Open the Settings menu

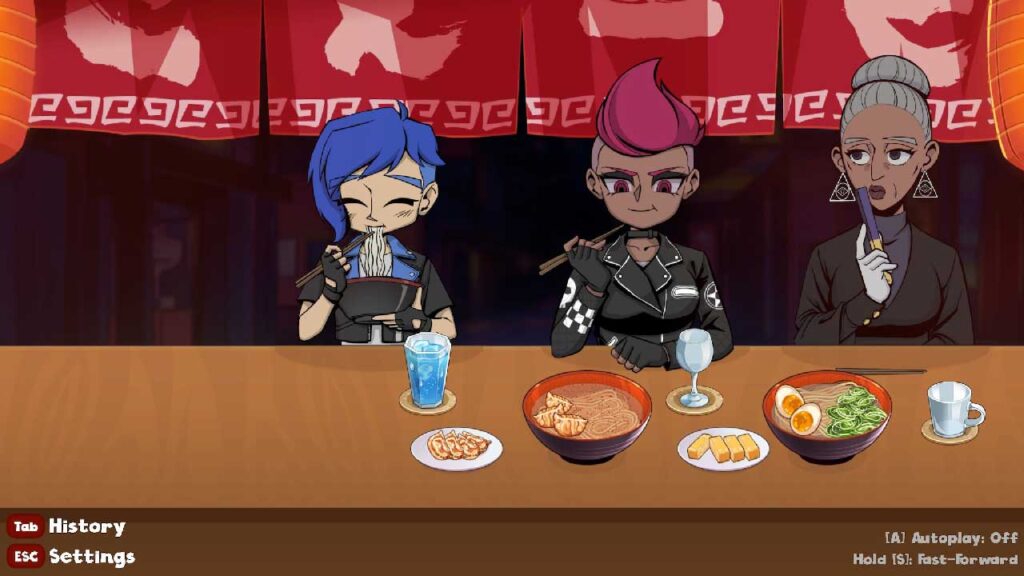point(91,556)
